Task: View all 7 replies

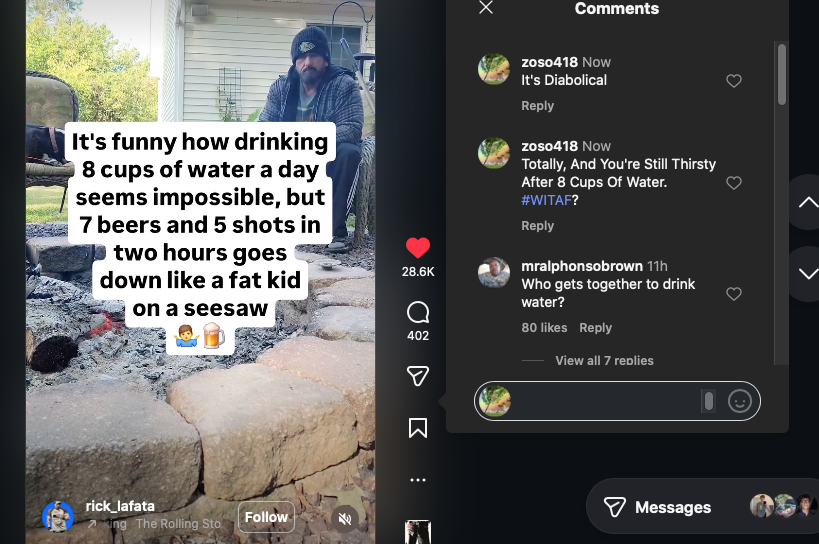Action: (604, 360)
